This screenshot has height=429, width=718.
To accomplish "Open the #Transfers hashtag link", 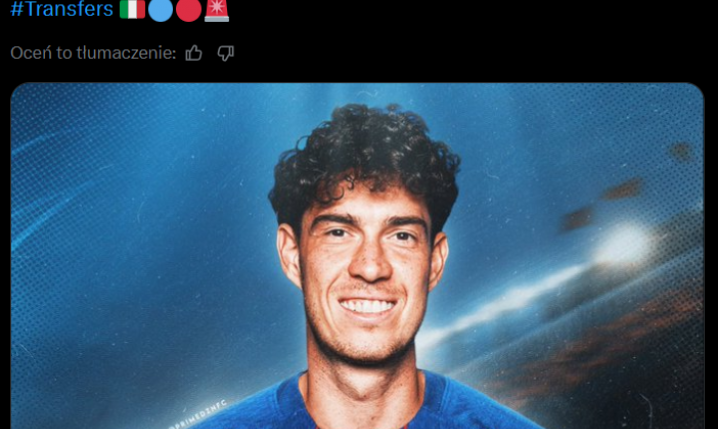I will pyautogui.click(x=62, y=11).
